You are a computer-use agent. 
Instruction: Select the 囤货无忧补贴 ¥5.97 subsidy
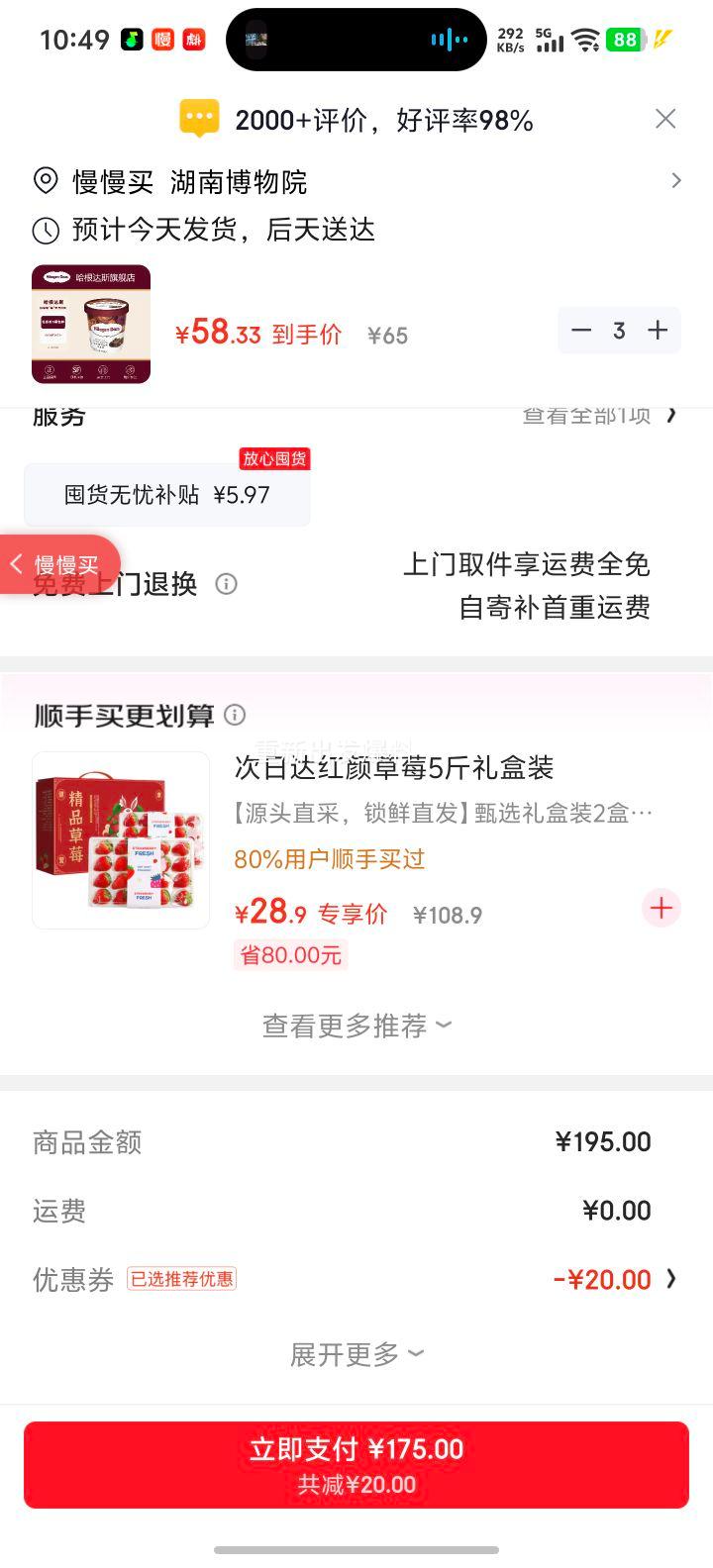pyautogui.click(x=166, y=494)
